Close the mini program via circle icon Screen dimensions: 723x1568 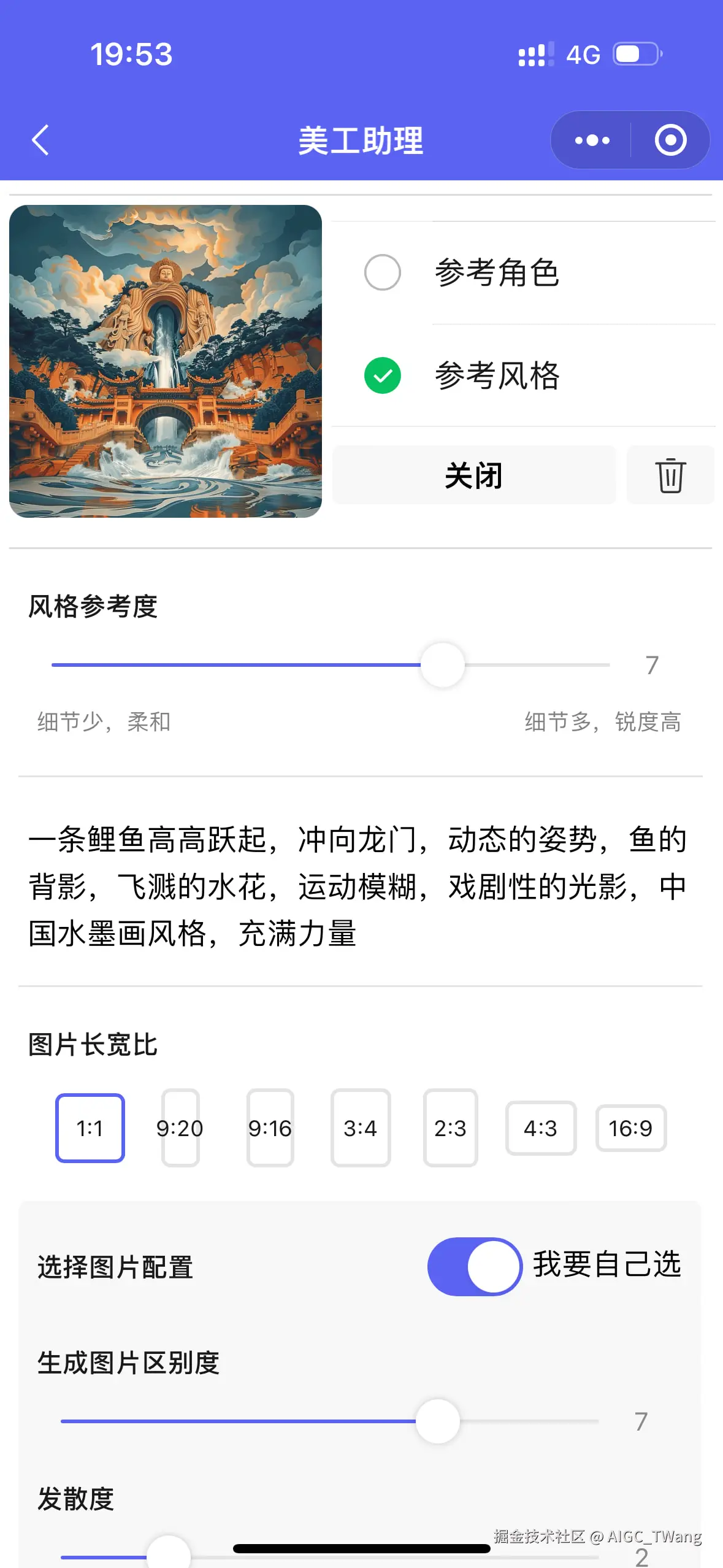point(670,140)
